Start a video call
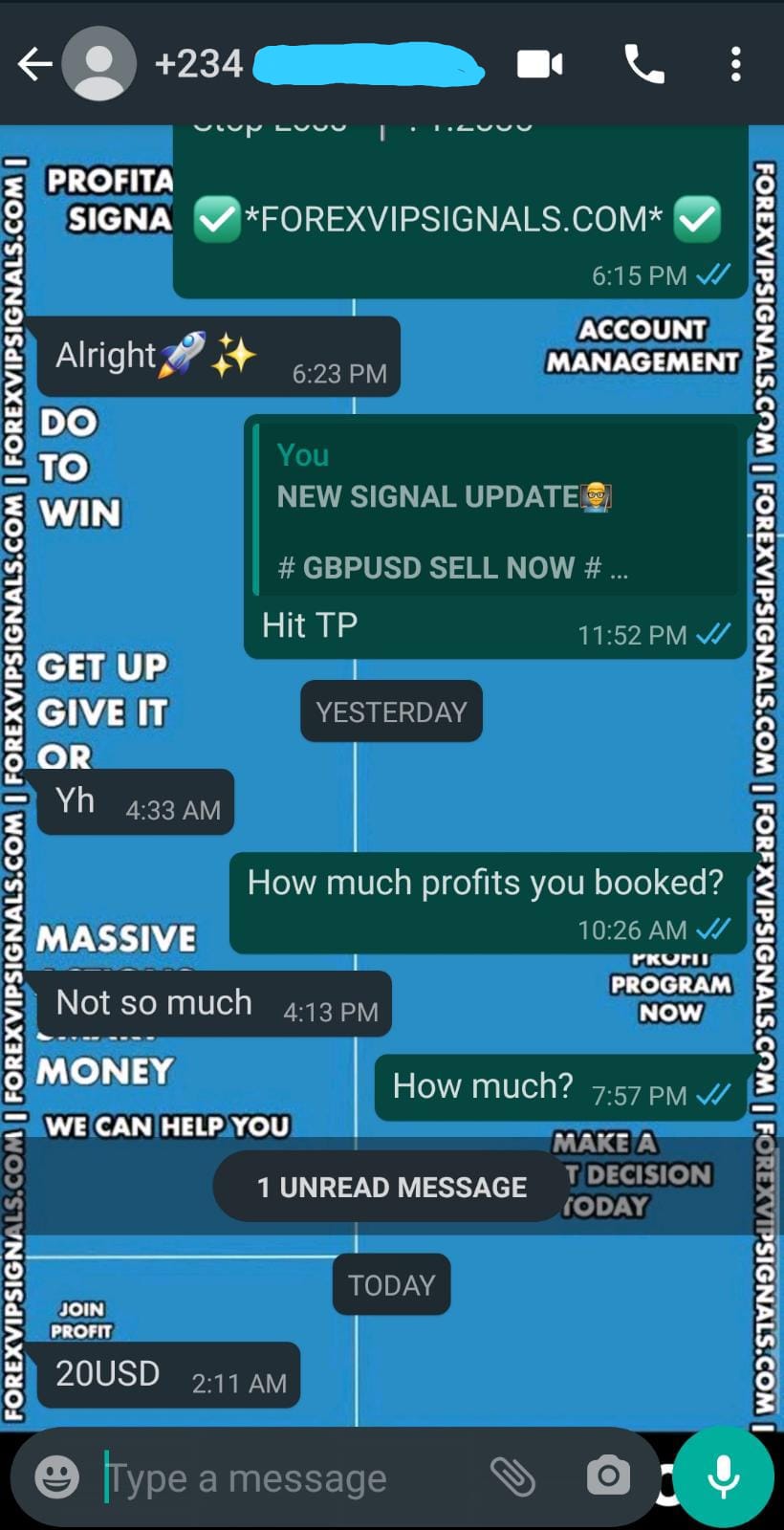 click(539, 64)
